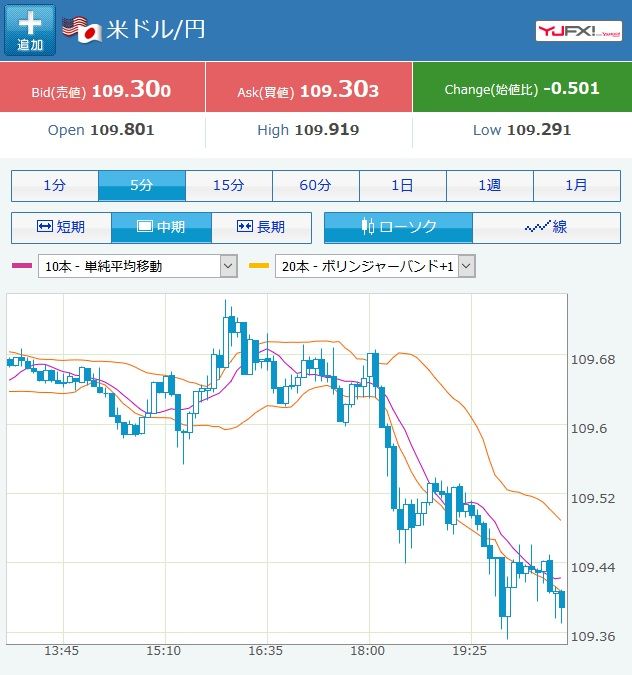Switch to the 1日 daily chart
The width and height of the screenshot is (632, 675).
click(x=403, y=186)
